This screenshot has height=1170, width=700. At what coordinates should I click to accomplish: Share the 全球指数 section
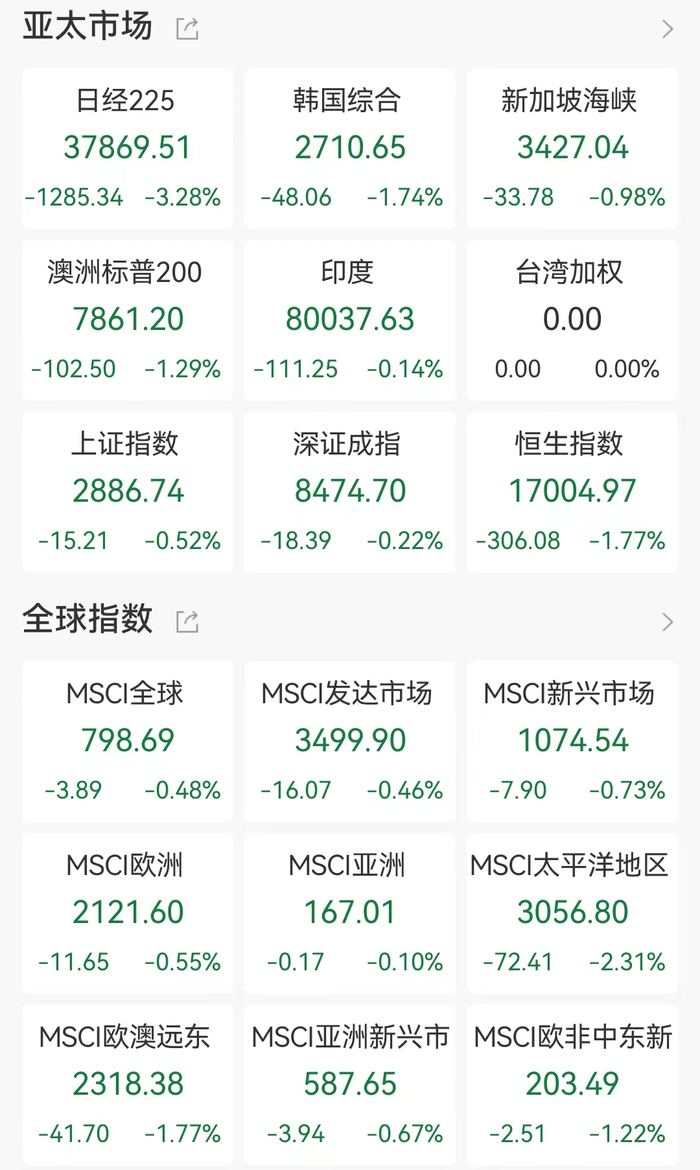tap(187, 622)
